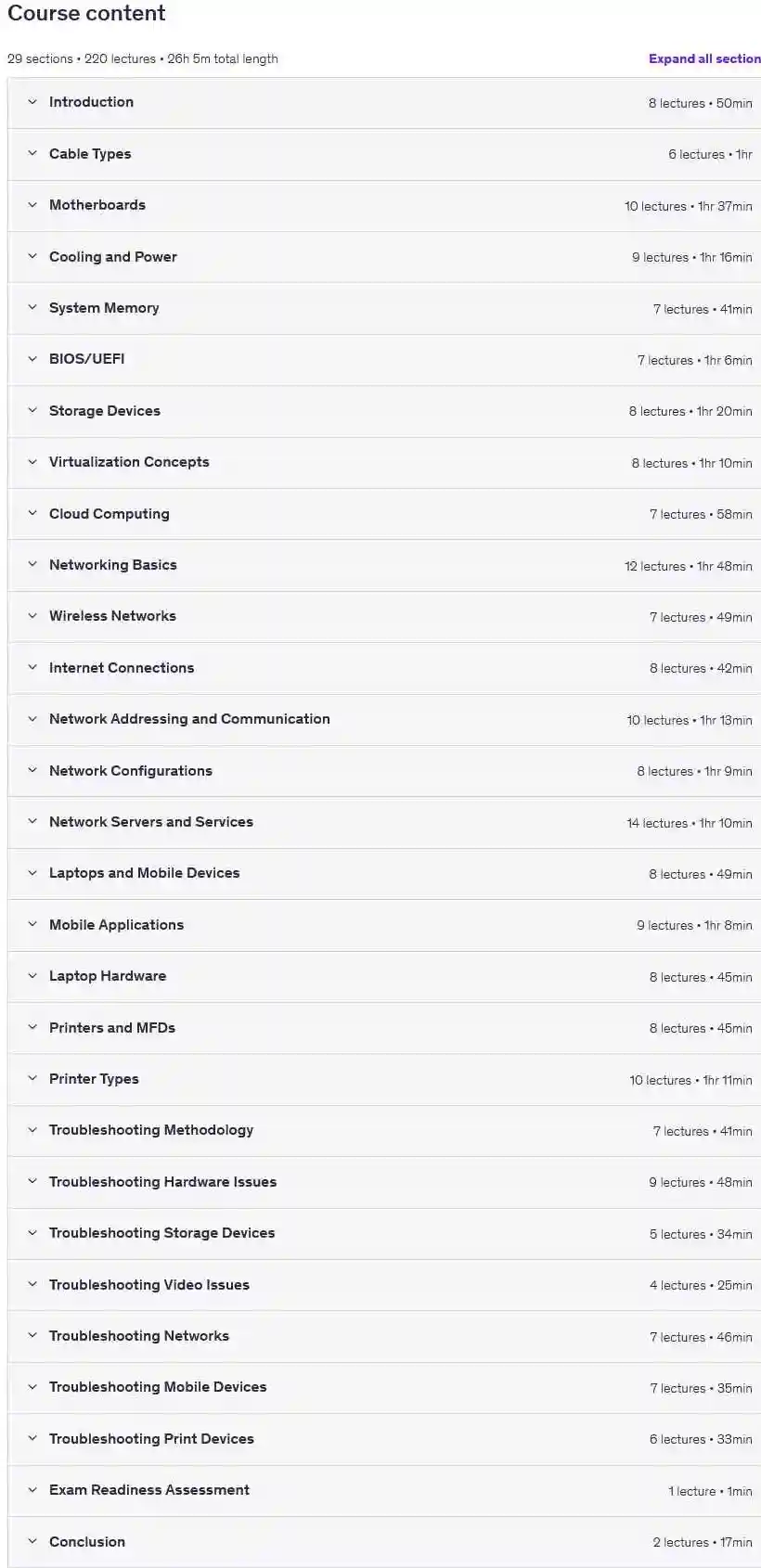
Task: Open the Motherboards section
Action: (x=384, y=206)
